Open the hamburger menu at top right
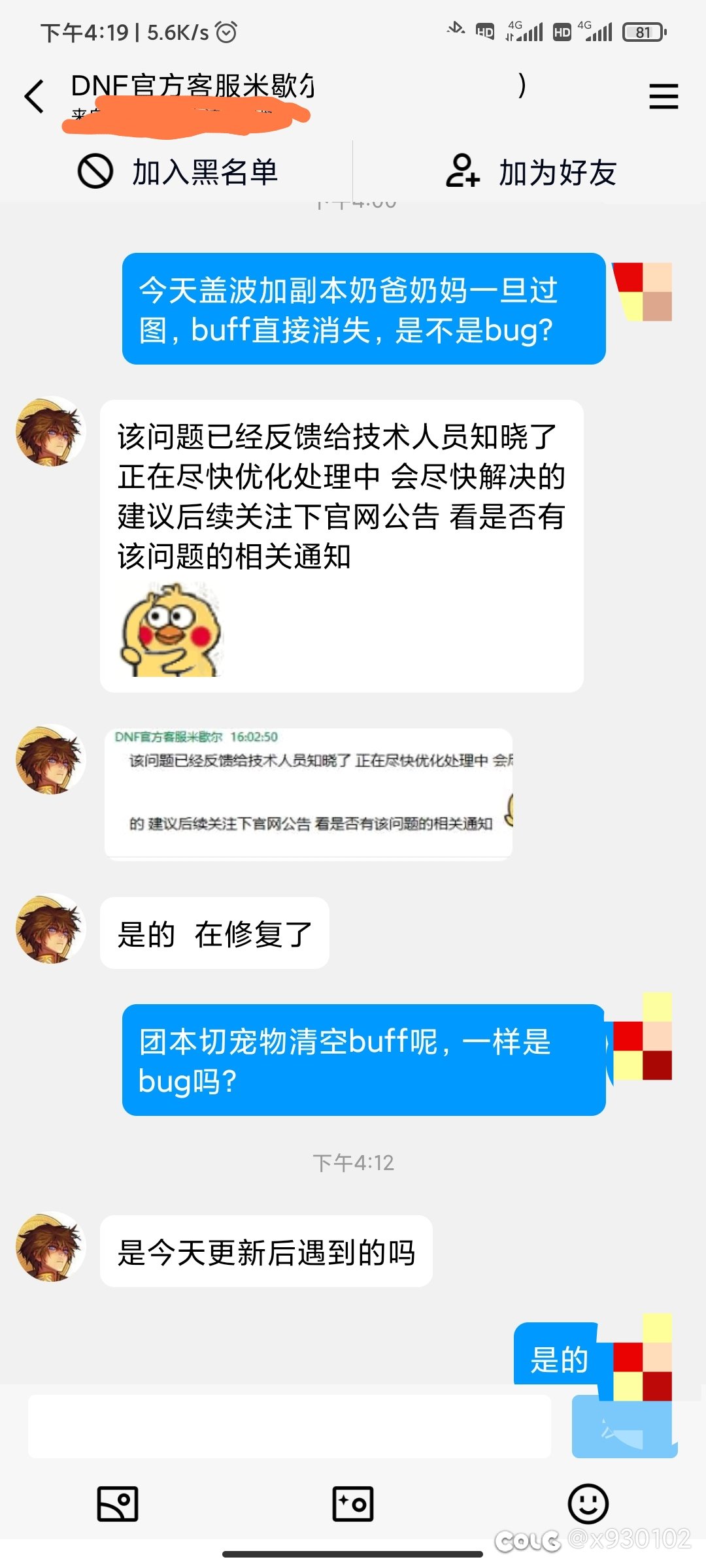706x1568 pixels. click(x=664, y=96)
